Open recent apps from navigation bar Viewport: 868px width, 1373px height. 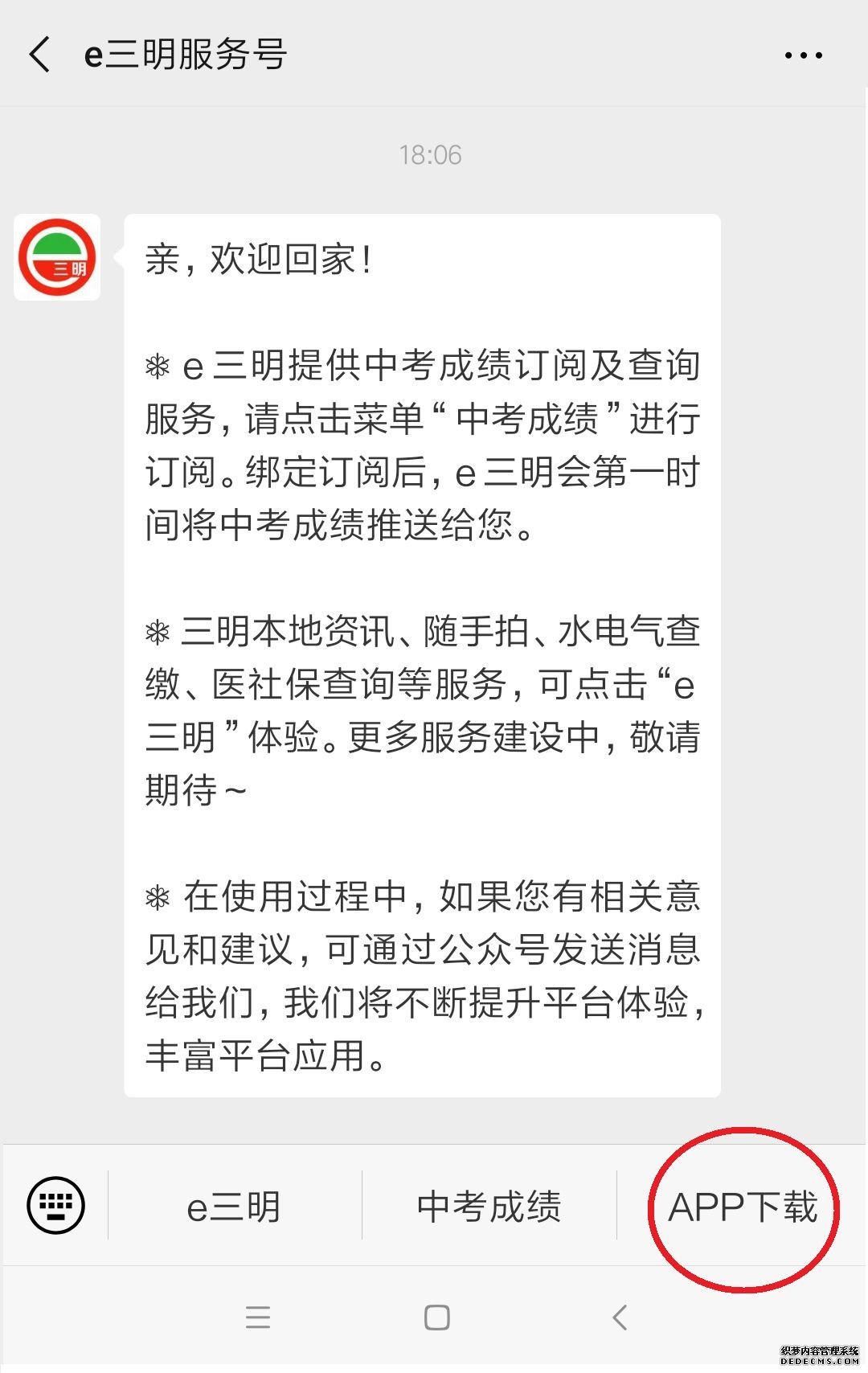click(258, 1318)
